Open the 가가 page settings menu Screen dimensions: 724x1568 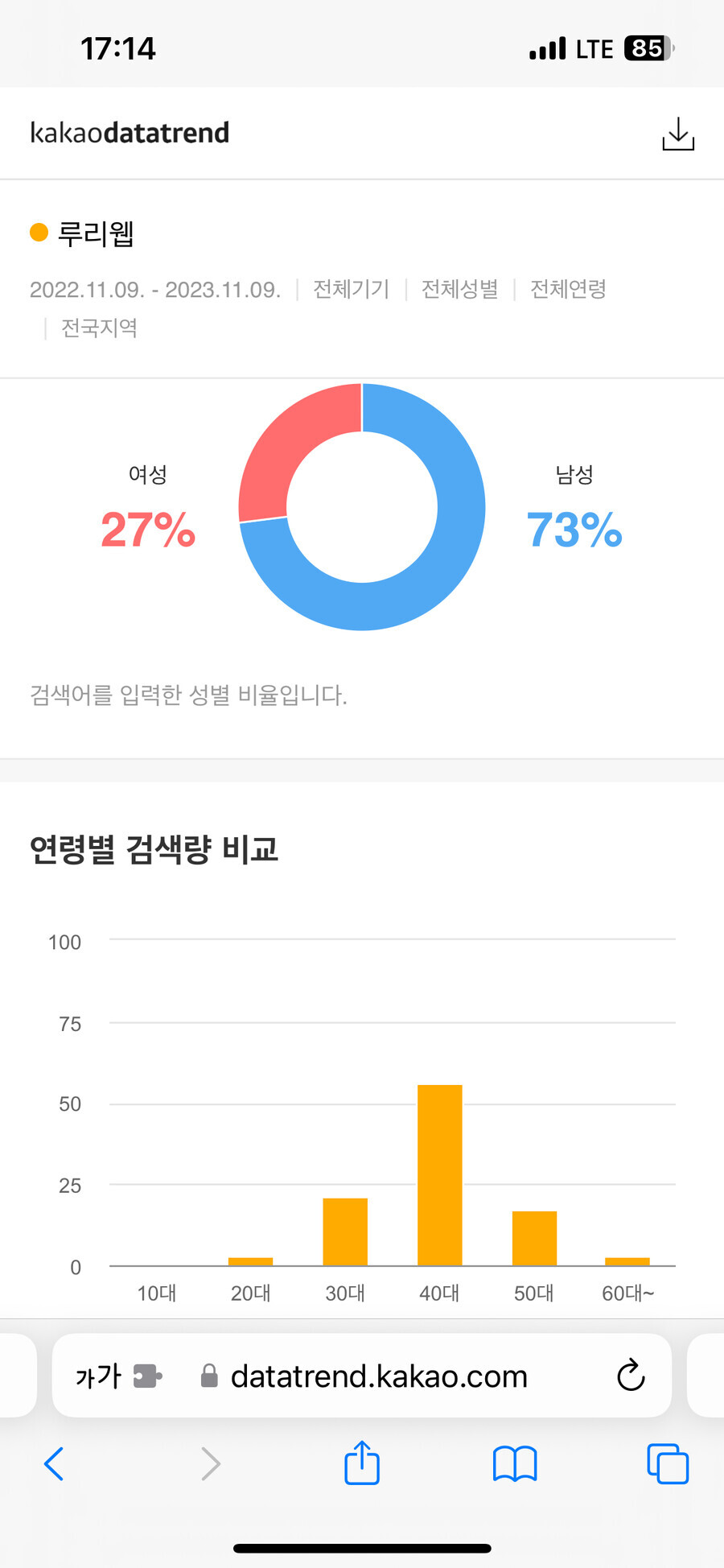coord(97,1376)
